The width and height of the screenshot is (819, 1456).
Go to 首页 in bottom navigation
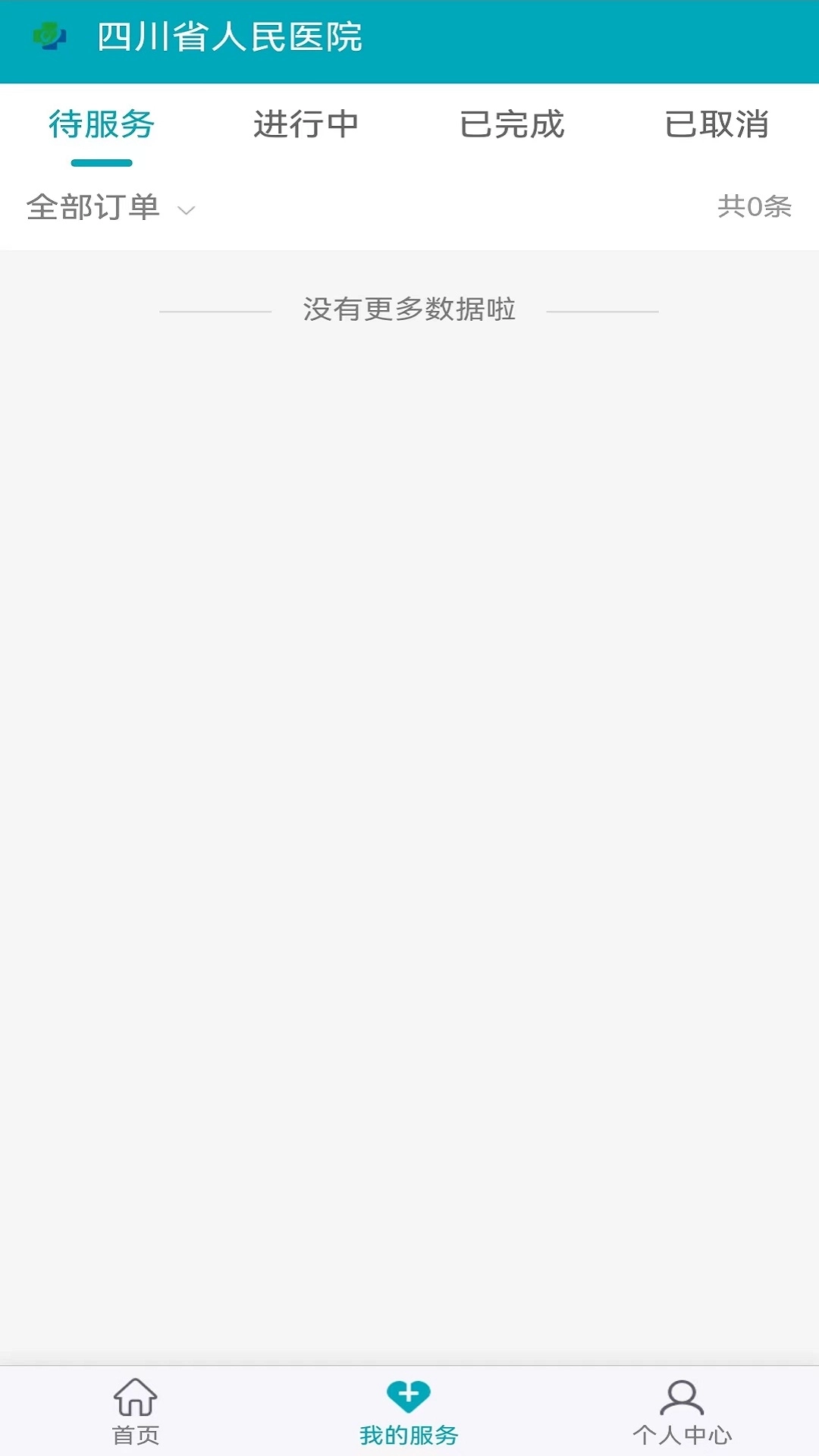click(x=136, y=1411)
